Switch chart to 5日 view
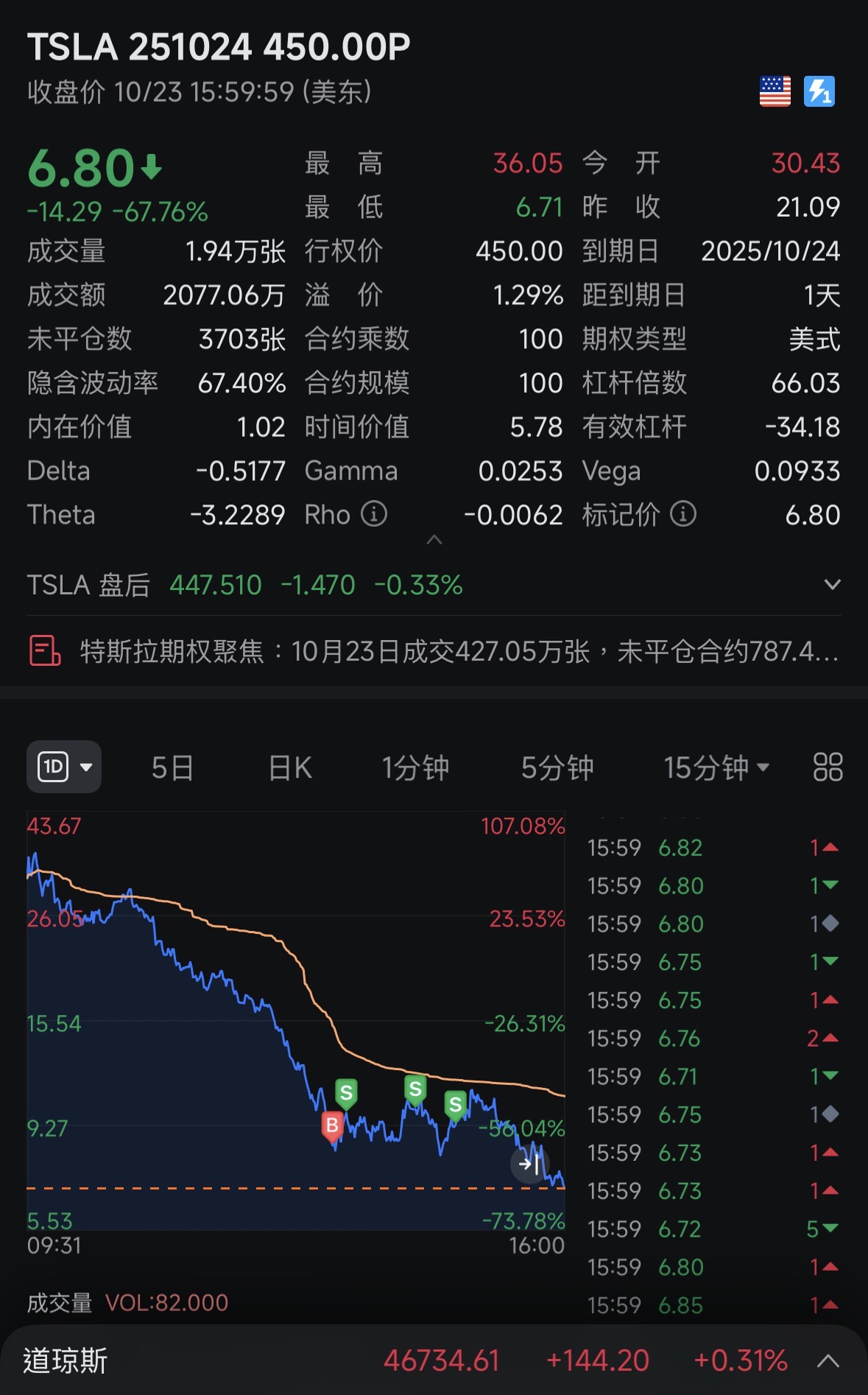This screenshot has height=1395, width=868. point(172,767)
